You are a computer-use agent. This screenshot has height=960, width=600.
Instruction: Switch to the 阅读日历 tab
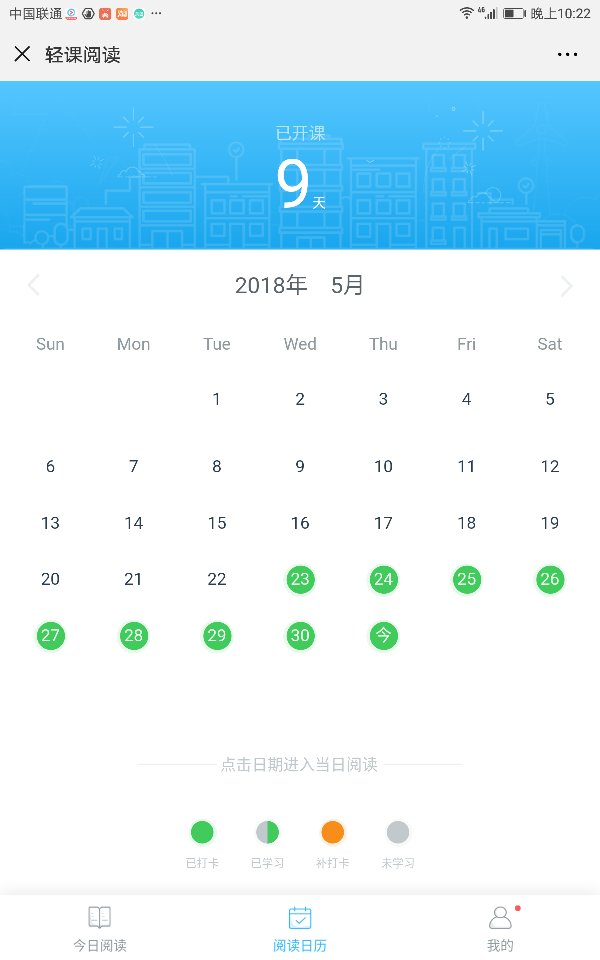pos(300,929)
